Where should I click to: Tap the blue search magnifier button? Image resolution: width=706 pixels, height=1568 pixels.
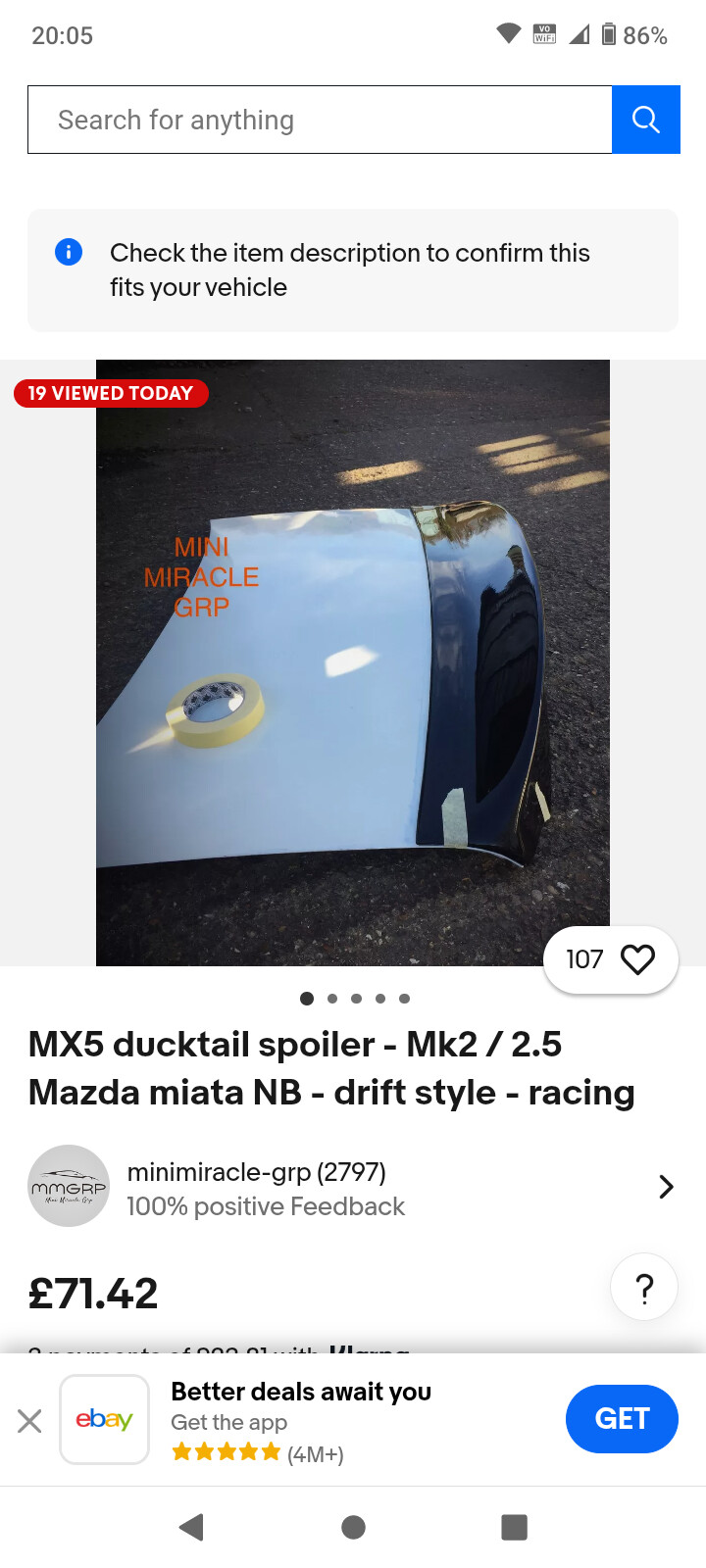point(645,120)
